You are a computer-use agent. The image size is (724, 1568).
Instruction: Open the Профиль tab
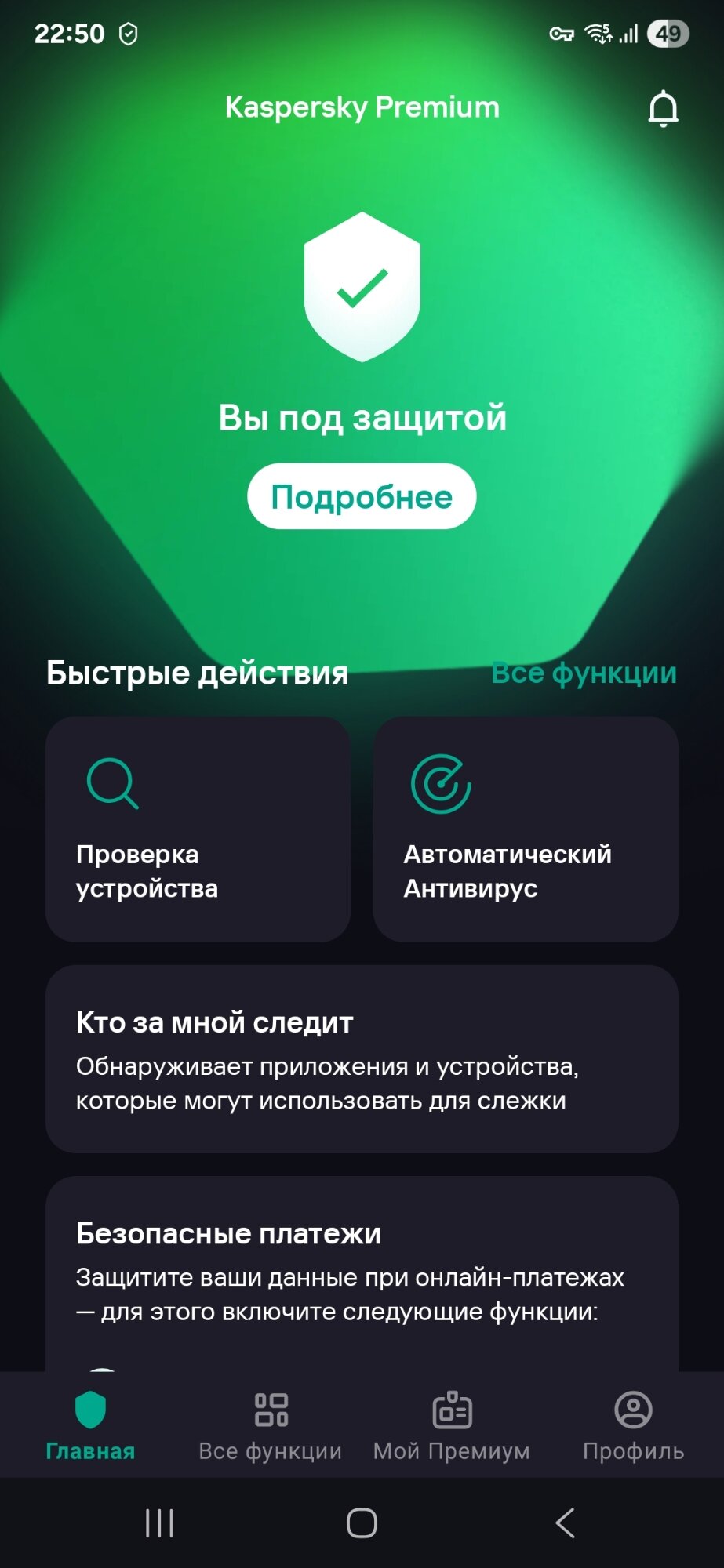(633, 1425)
